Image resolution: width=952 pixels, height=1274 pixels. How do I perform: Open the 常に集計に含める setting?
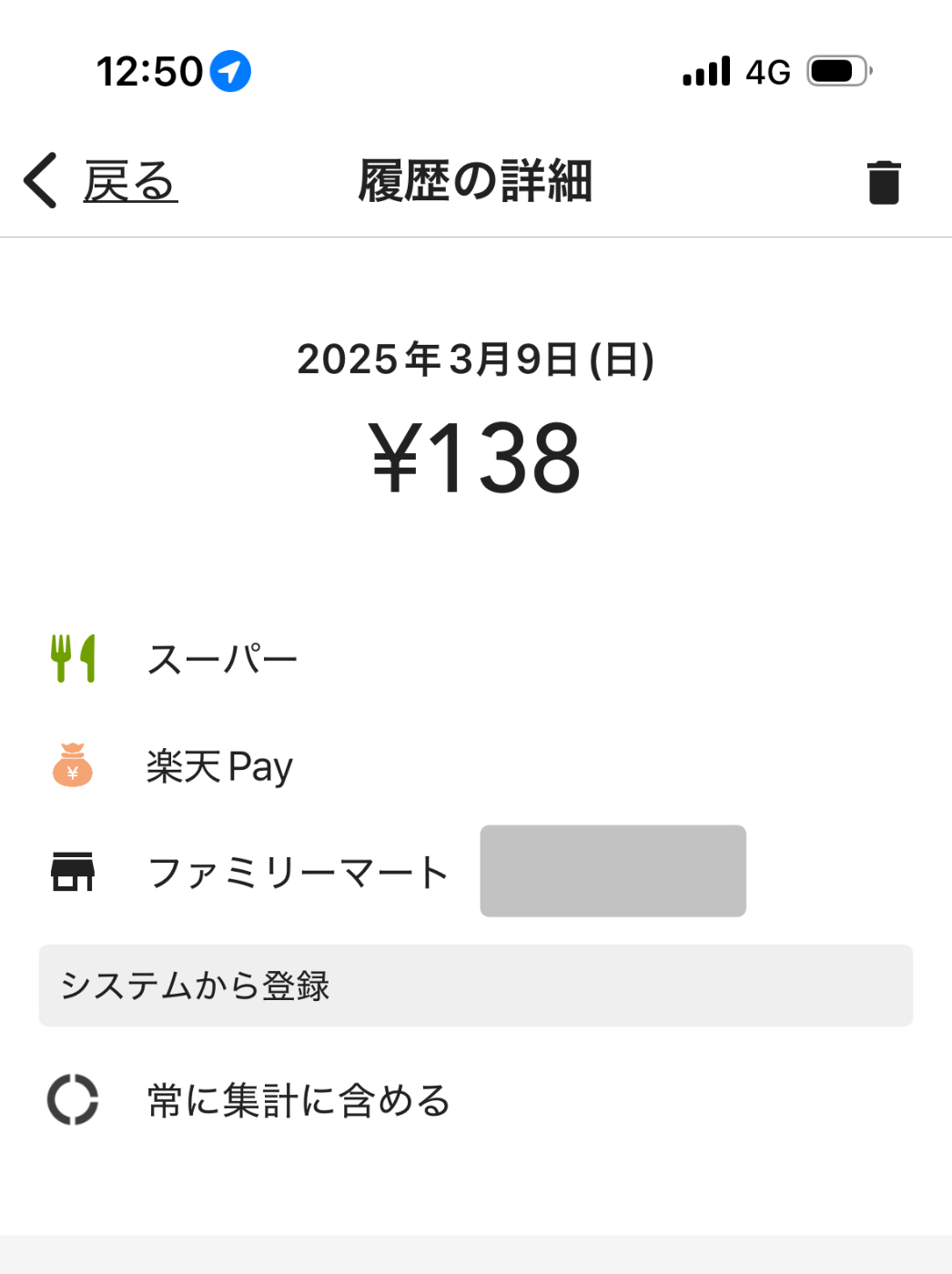tap(299, 1100)
